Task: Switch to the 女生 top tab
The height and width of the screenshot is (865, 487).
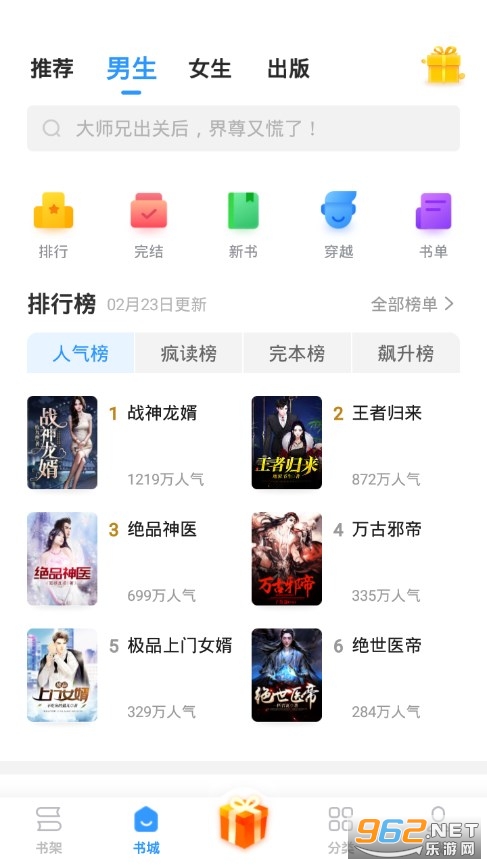Action: click(x=210, y=69)
